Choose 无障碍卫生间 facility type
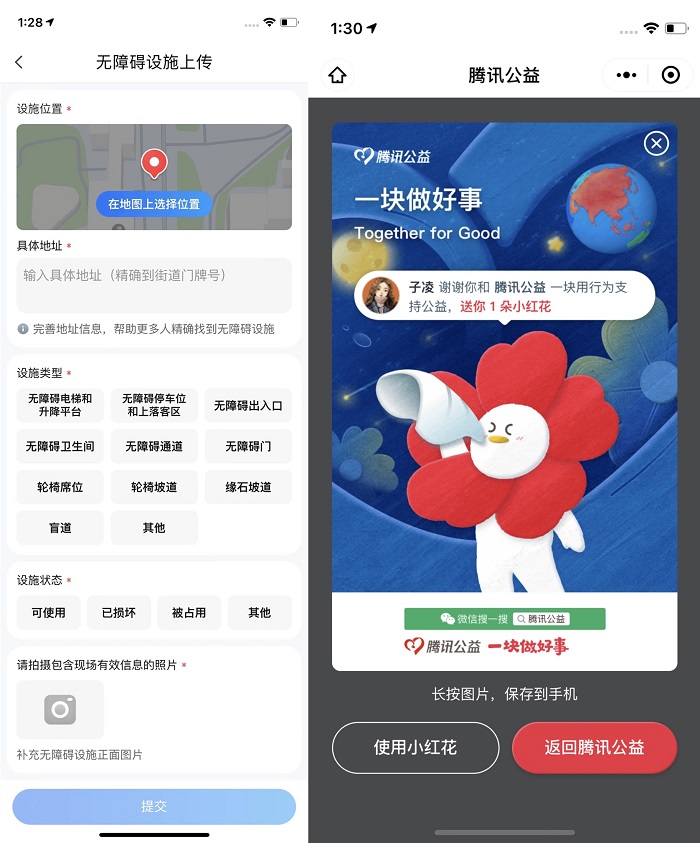This screenshot has width=700, height=843. 60,446
